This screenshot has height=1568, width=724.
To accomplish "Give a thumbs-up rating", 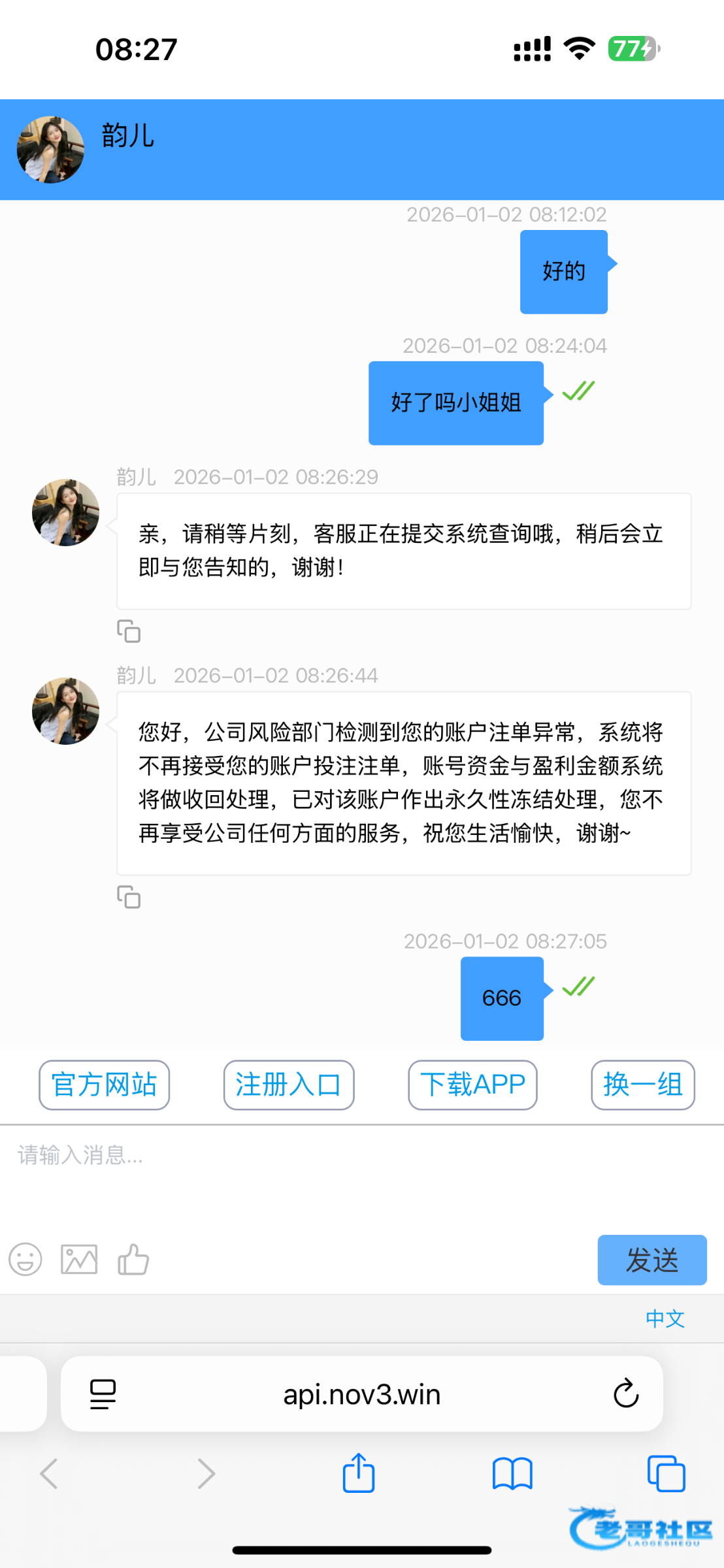I will pos(133,1259).
